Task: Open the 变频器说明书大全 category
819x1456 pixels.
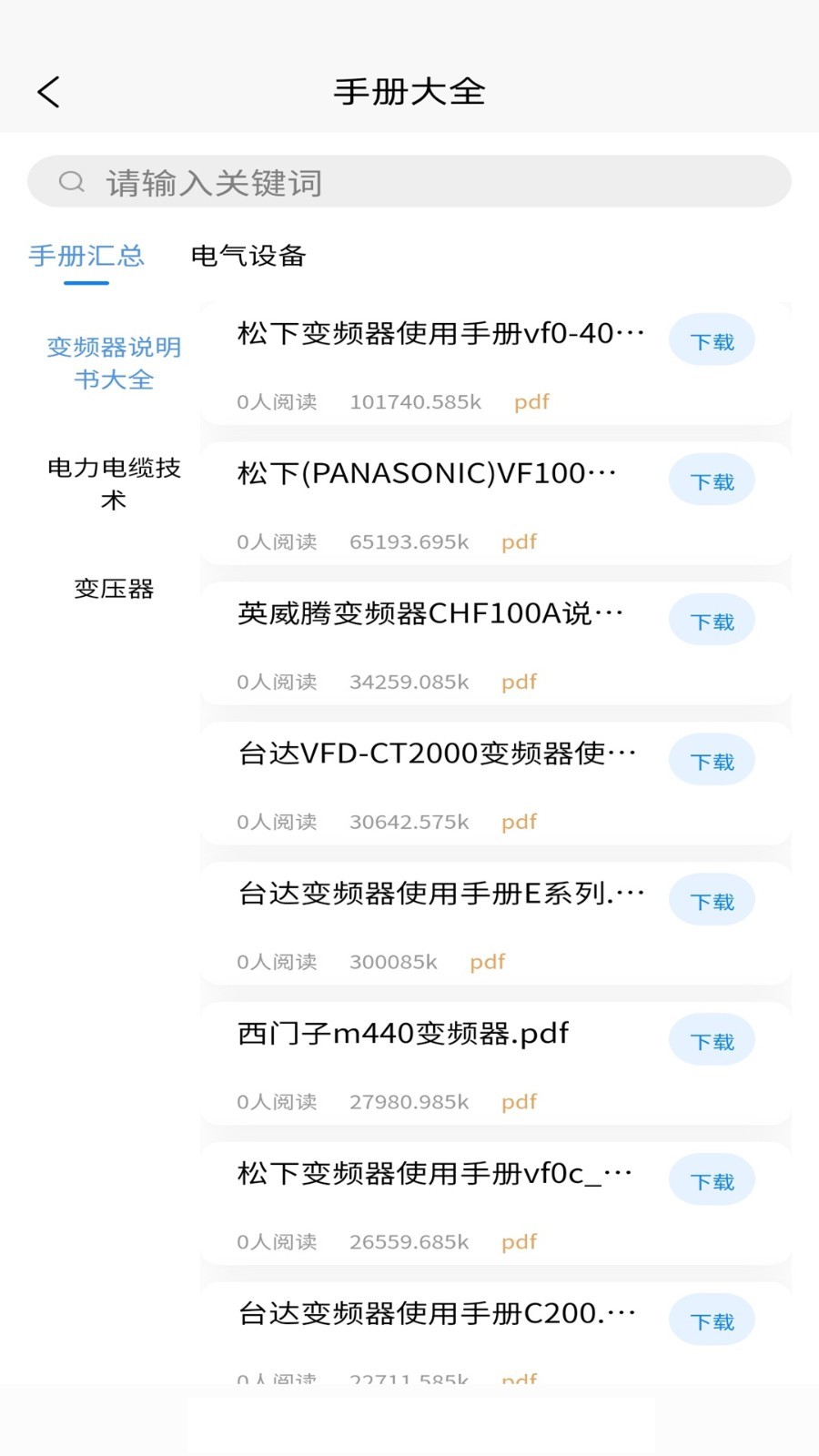Action: [x=114, y=363]
